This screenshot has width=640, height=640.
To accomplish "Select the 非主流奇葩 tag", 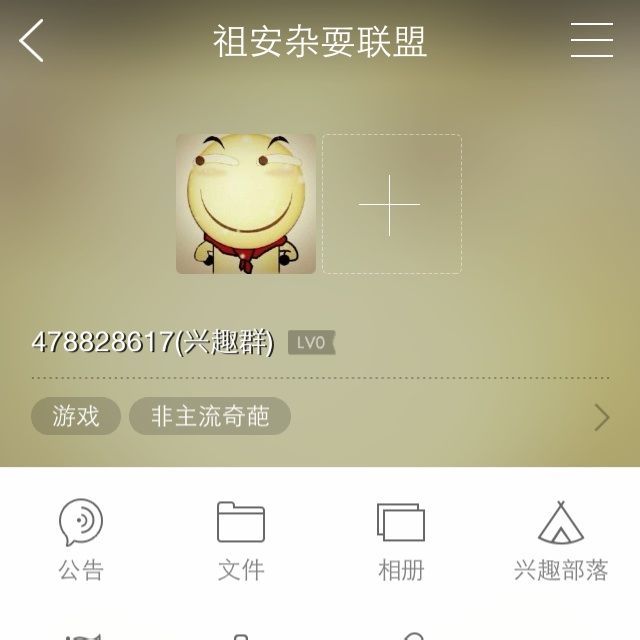I will coord(210,416).
